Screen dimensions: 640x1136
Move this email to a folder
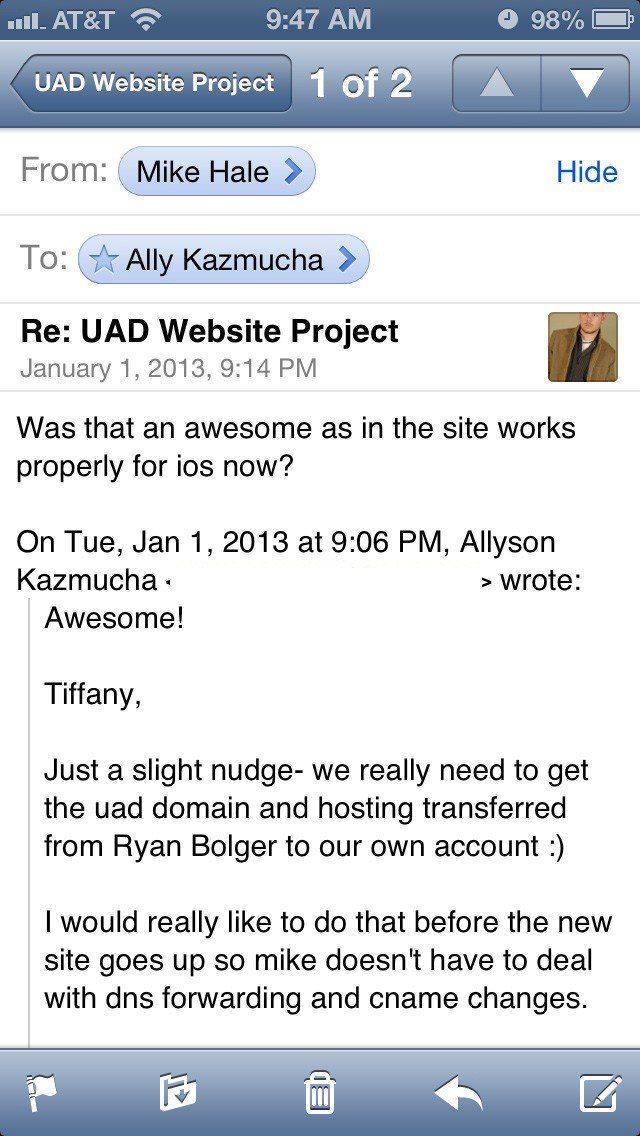pos(178,1093)
